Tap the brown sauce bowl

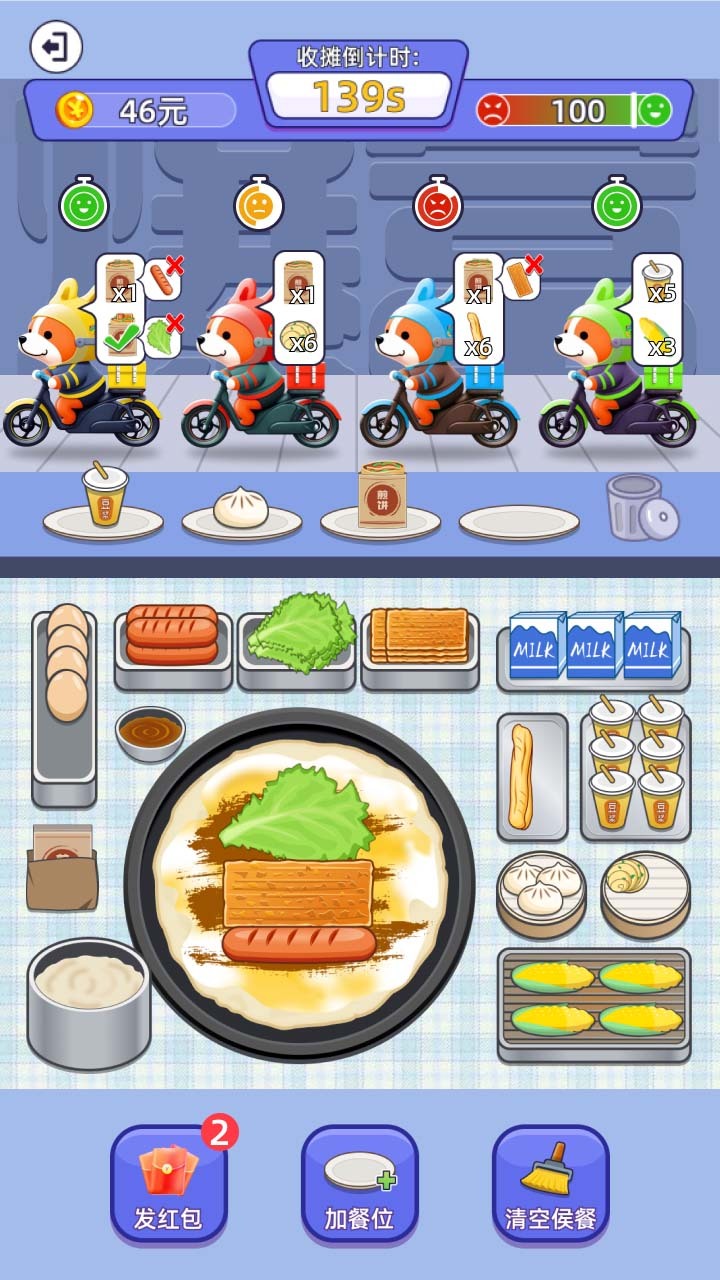click(150, 732)
